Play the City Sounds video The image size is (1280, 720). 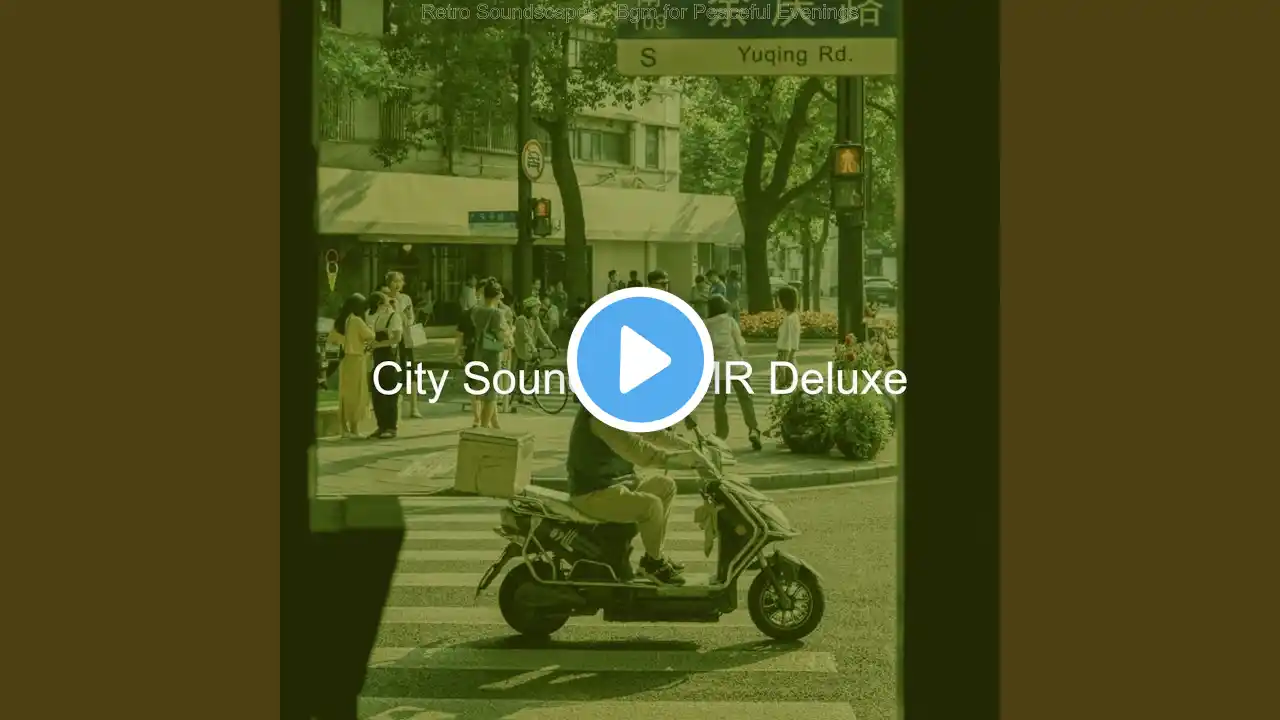point(640,360)
